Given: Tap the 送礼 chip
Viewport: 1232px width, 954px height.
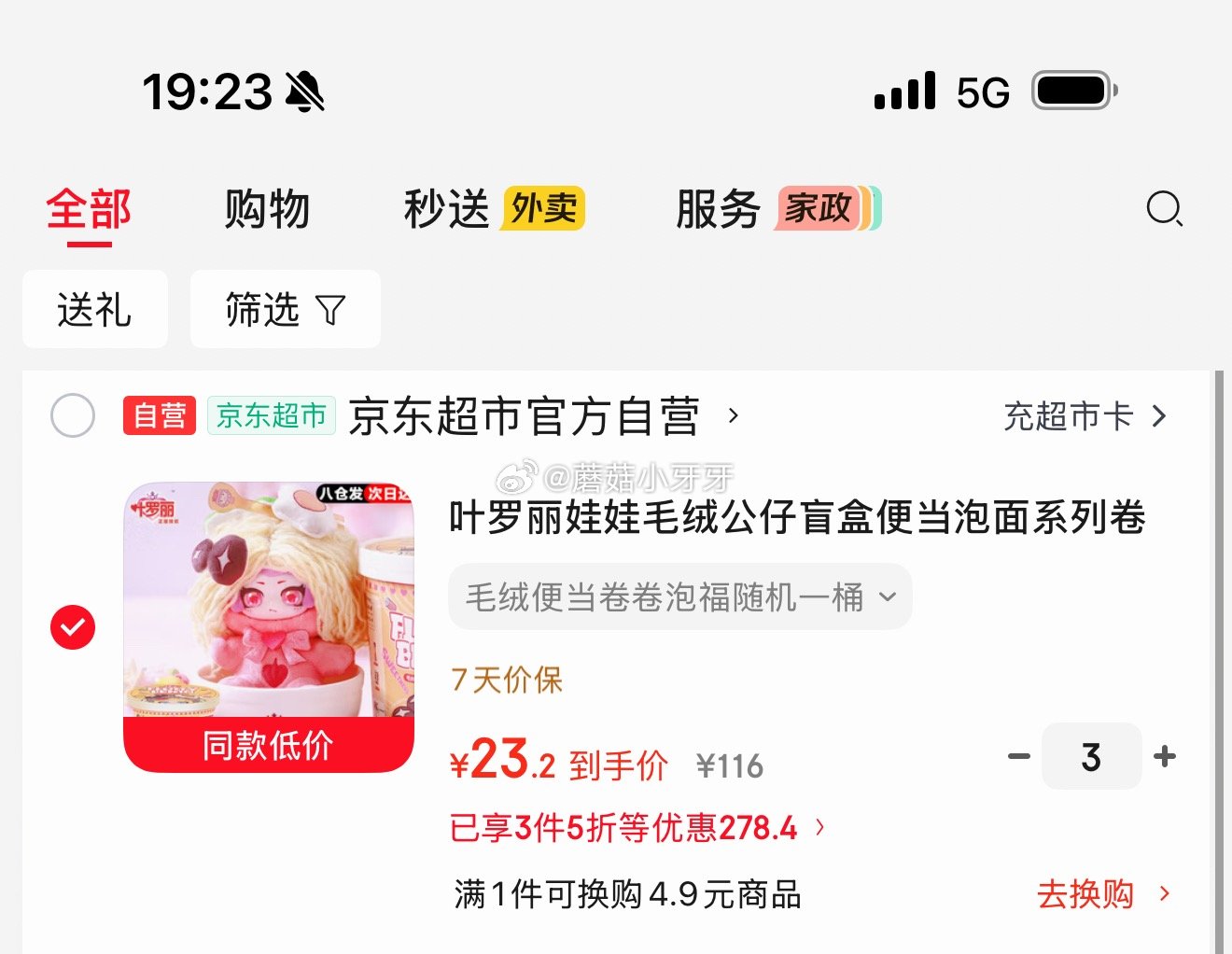Looking at the screenshot, I should point(94,310).
